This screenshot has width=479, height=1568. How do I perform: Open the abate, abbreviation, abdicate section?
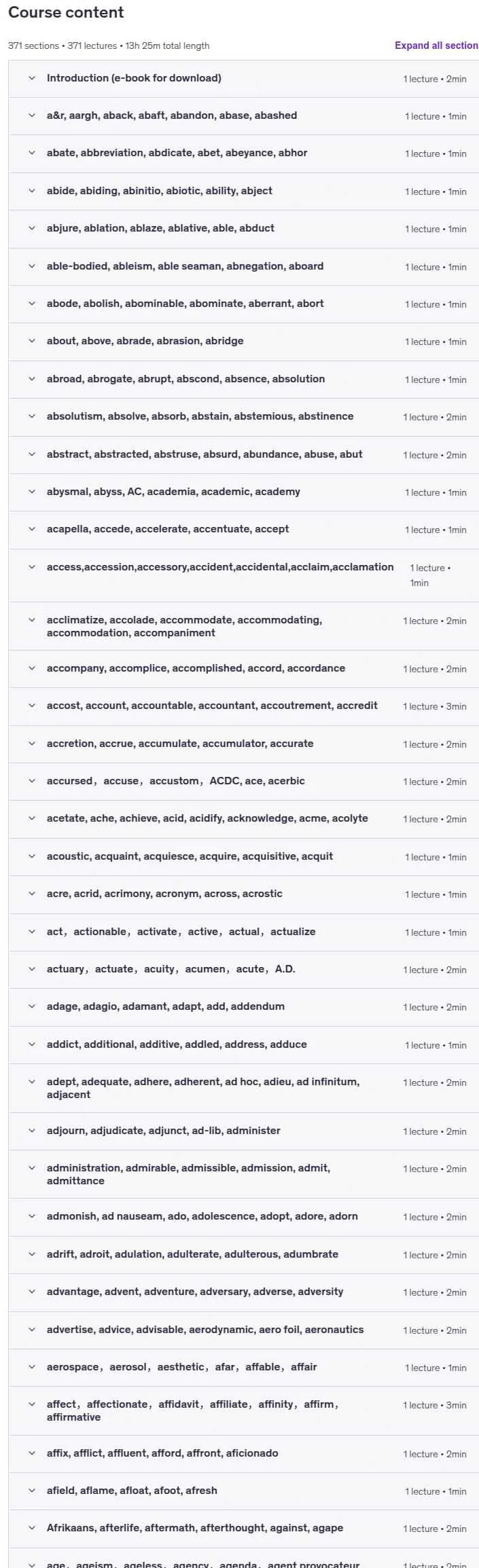[x=243, y=153]
